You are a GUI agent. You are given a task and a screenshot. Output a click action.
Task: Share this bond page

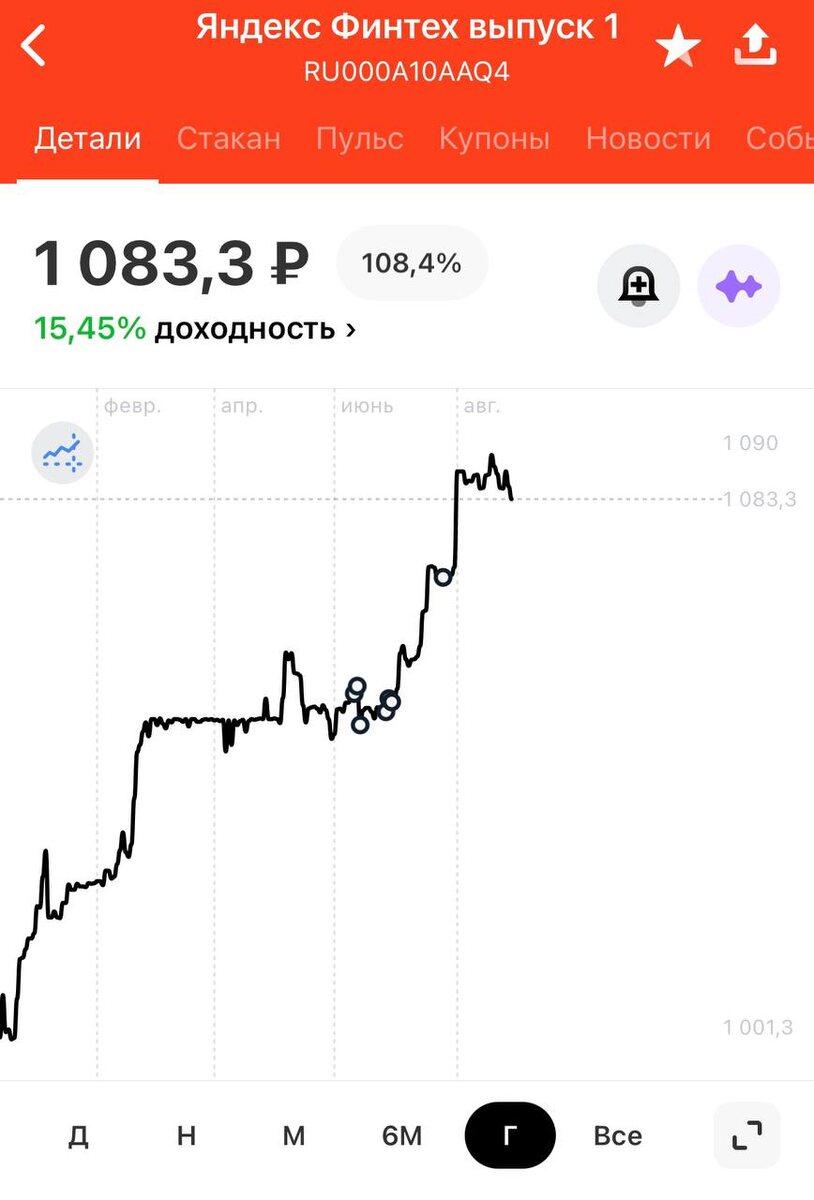(x=755, y=45)
